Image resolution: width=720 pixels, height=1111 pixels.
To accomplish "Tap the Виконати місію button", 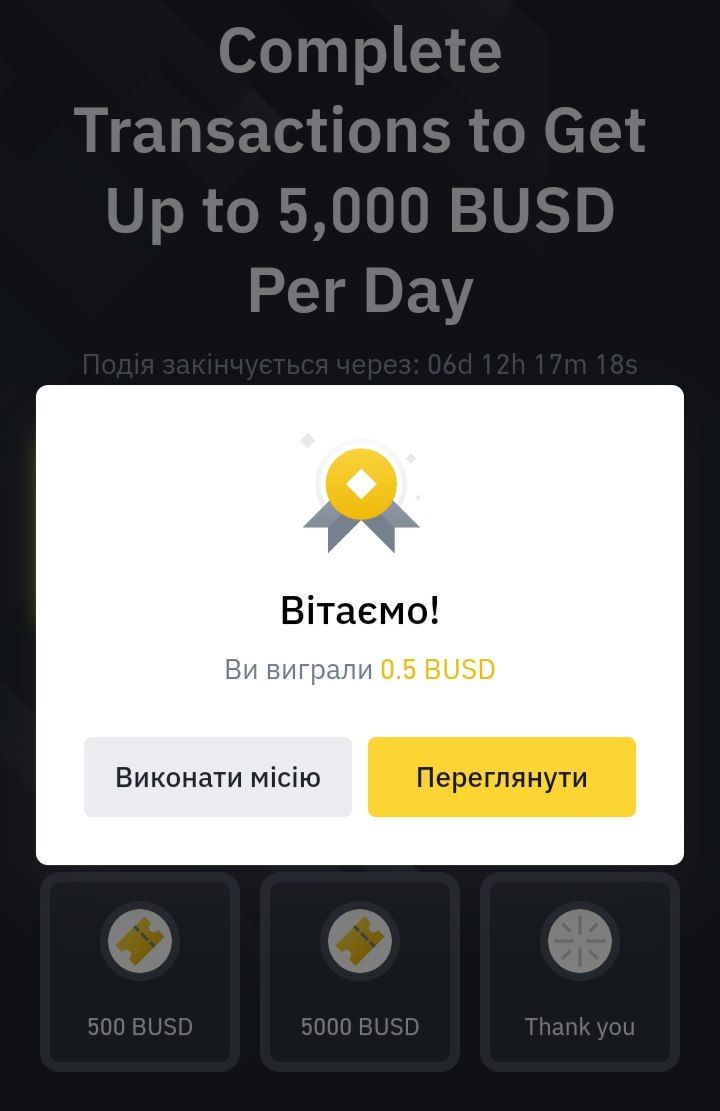I will (218, 777).
